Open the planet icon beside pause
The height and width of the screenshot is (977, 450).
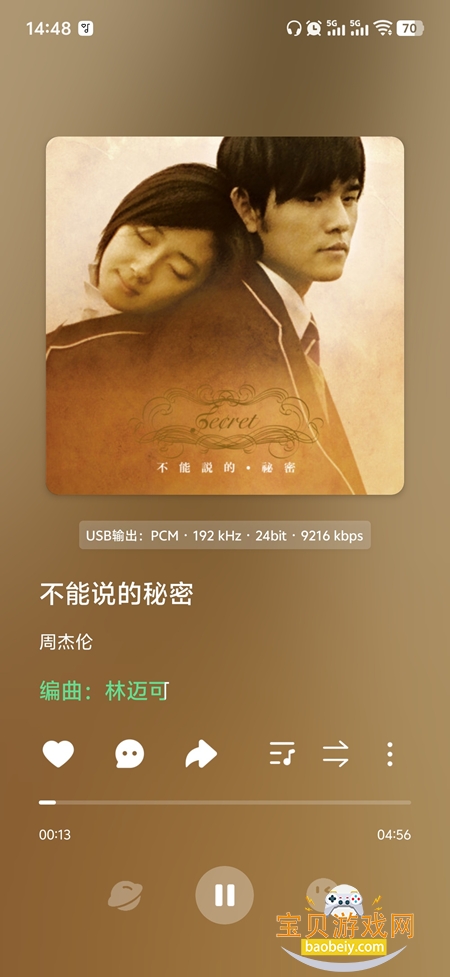[x=125, y=896]
